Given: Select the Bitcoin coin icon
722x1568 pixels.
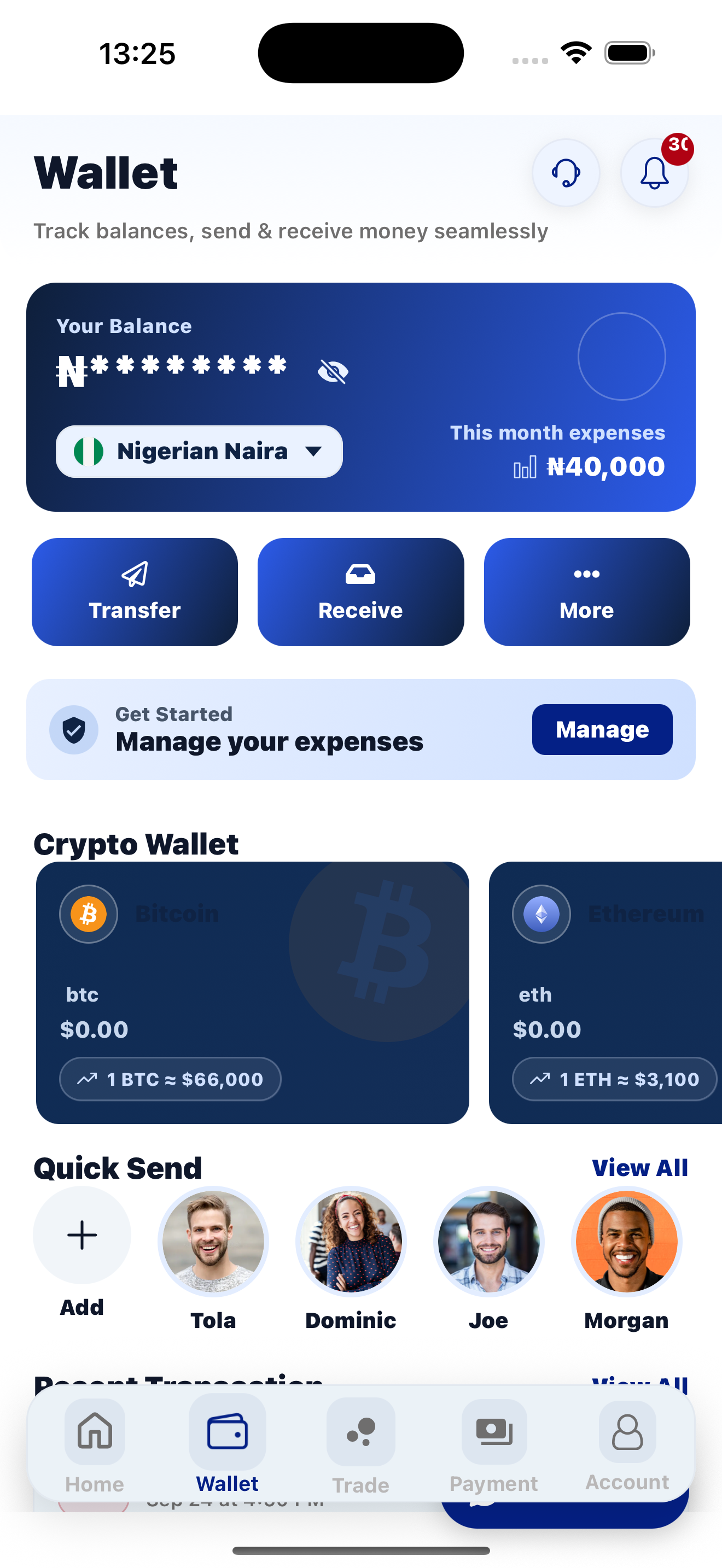Looking at the screenshot, I should pos(88,913).
